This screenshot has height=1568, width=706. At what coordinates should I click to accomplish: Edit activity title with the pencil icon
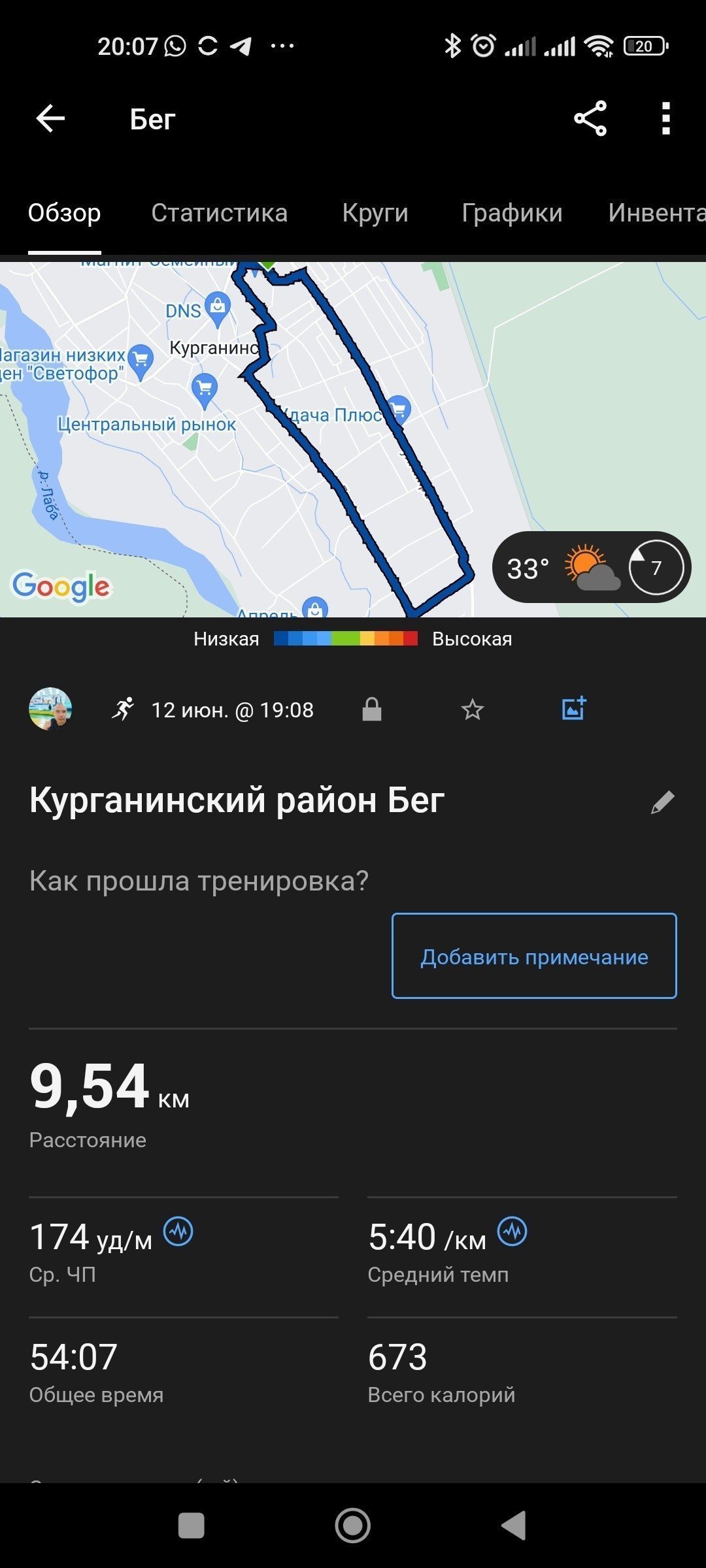pos(662,802)
